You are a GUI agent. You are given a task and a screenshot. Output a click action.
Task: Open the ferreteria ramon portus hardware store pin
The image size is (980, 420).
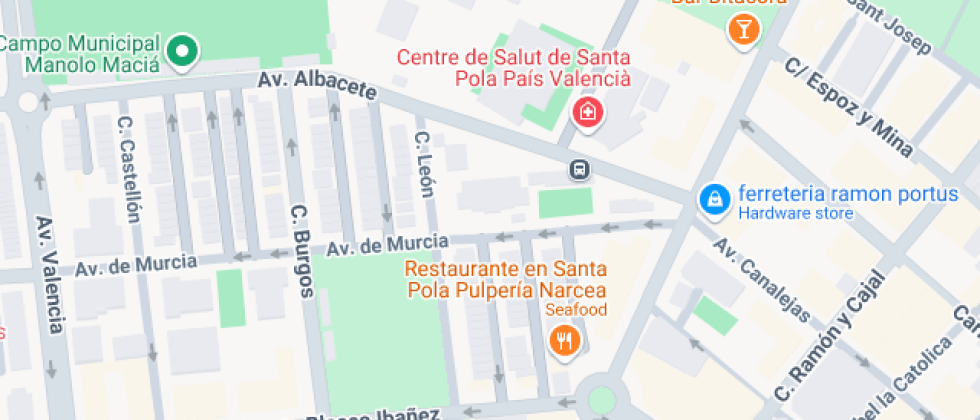(713, 199)
